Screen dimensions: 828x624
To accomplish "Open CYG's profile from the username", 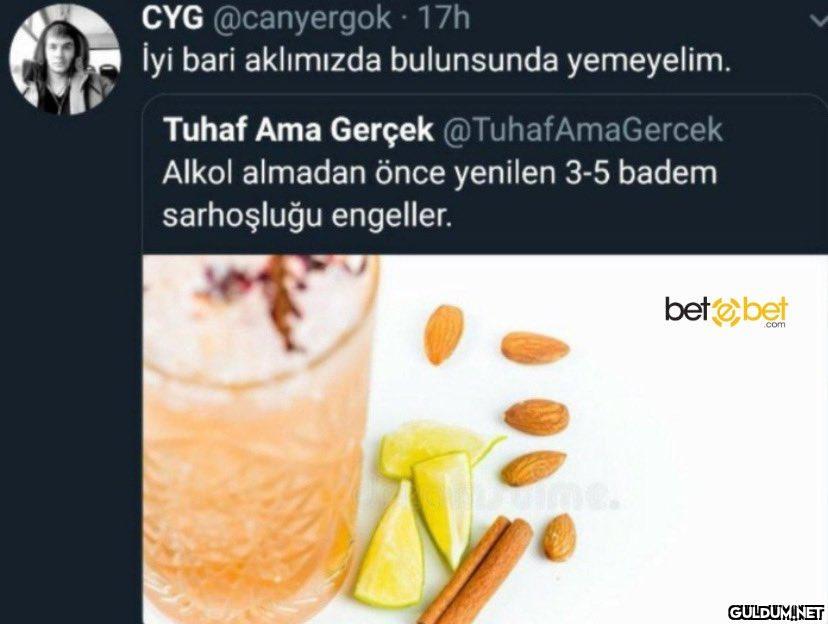I will 172,17.
